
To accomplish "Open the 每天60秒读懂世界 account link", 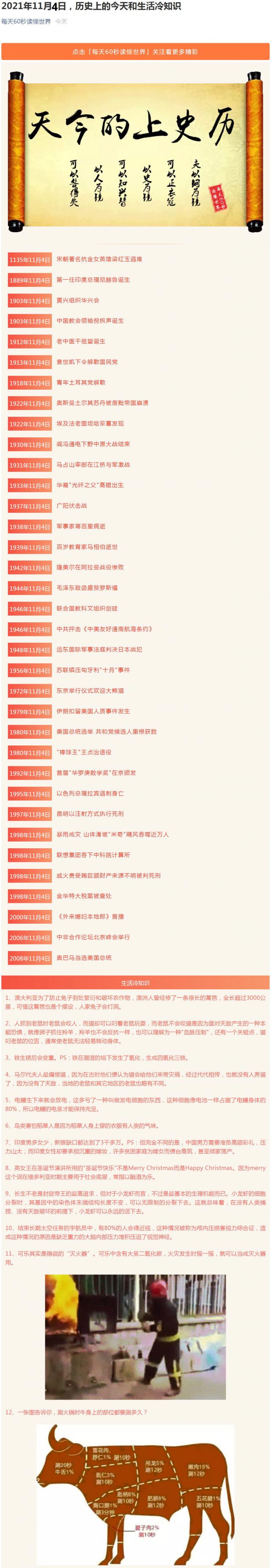I will pyautogui.click(x=26, y=21).
